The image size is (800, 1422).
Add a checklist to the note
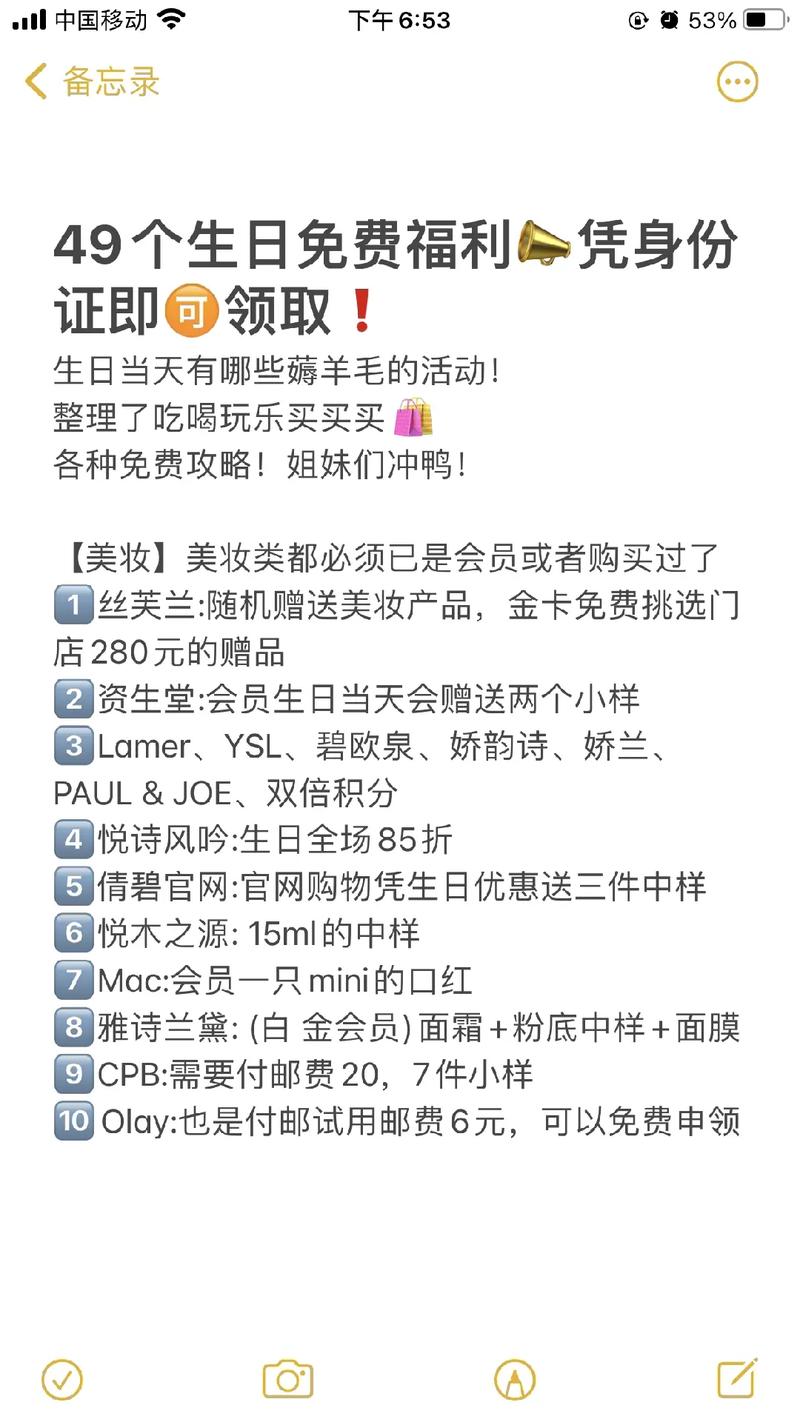tap(62, 1380)
